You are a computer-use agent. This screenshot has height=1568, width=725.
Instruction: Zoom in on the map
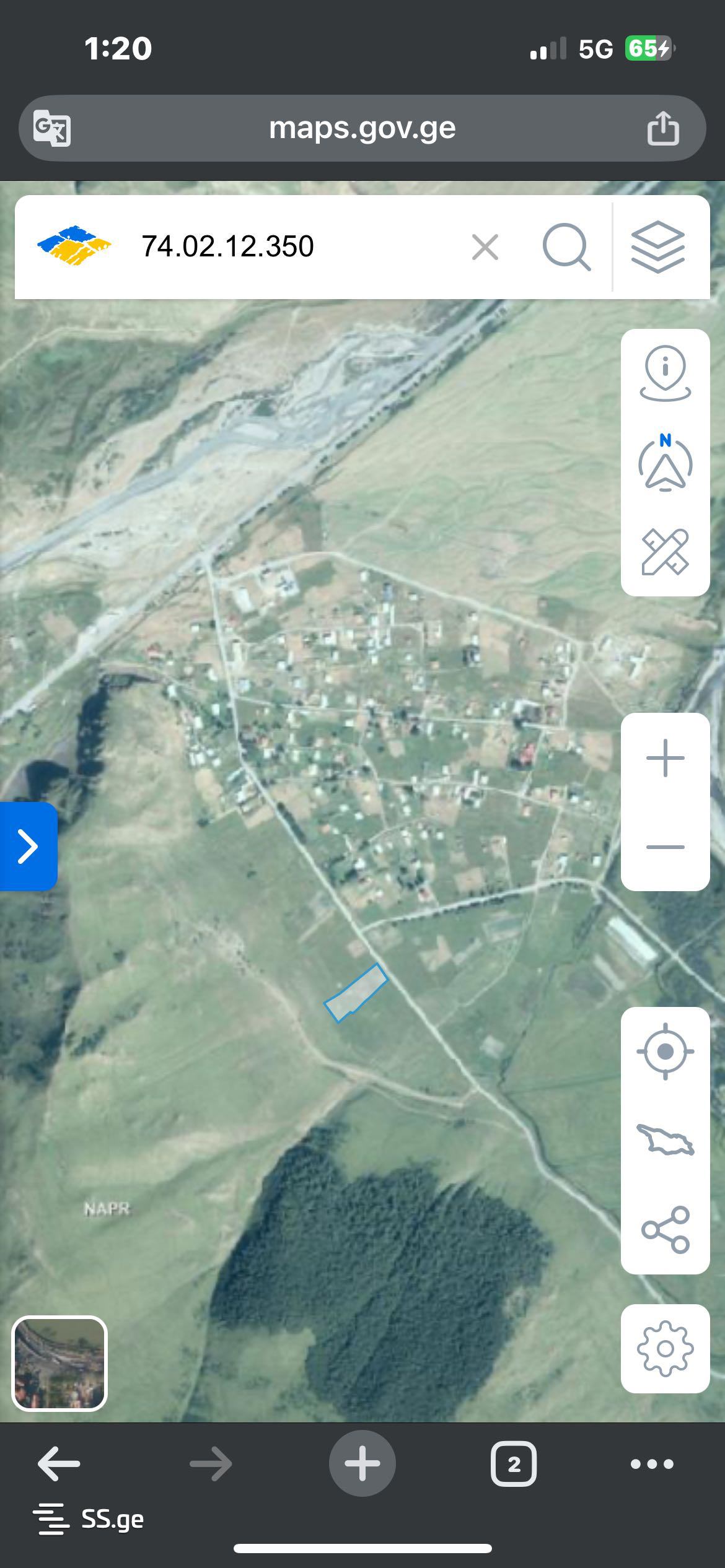(x=665, y=758)
